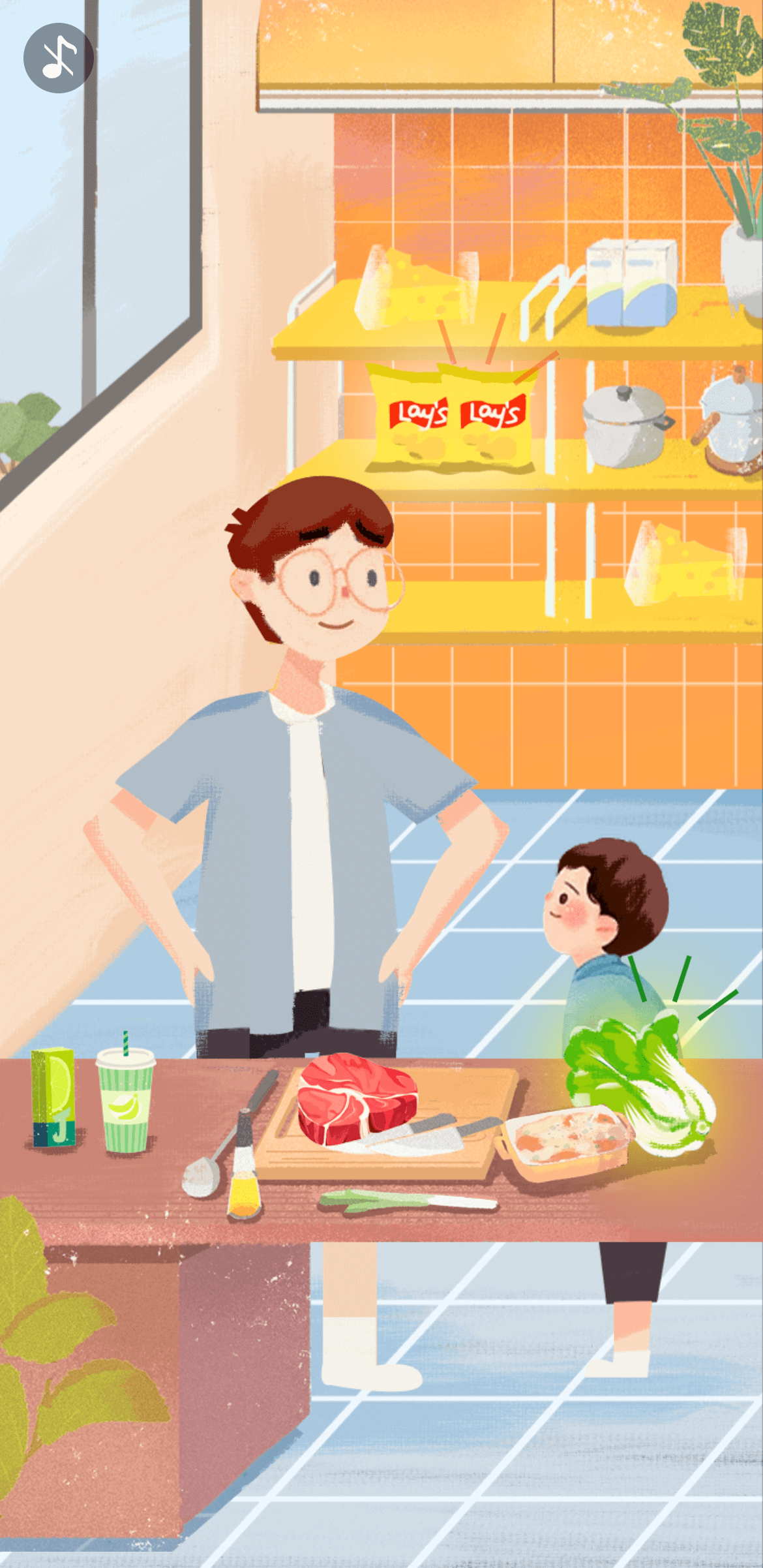The height and width of the screenshot is (1568, 763).
Task: Toggle the background music icon
Action: 59,58
